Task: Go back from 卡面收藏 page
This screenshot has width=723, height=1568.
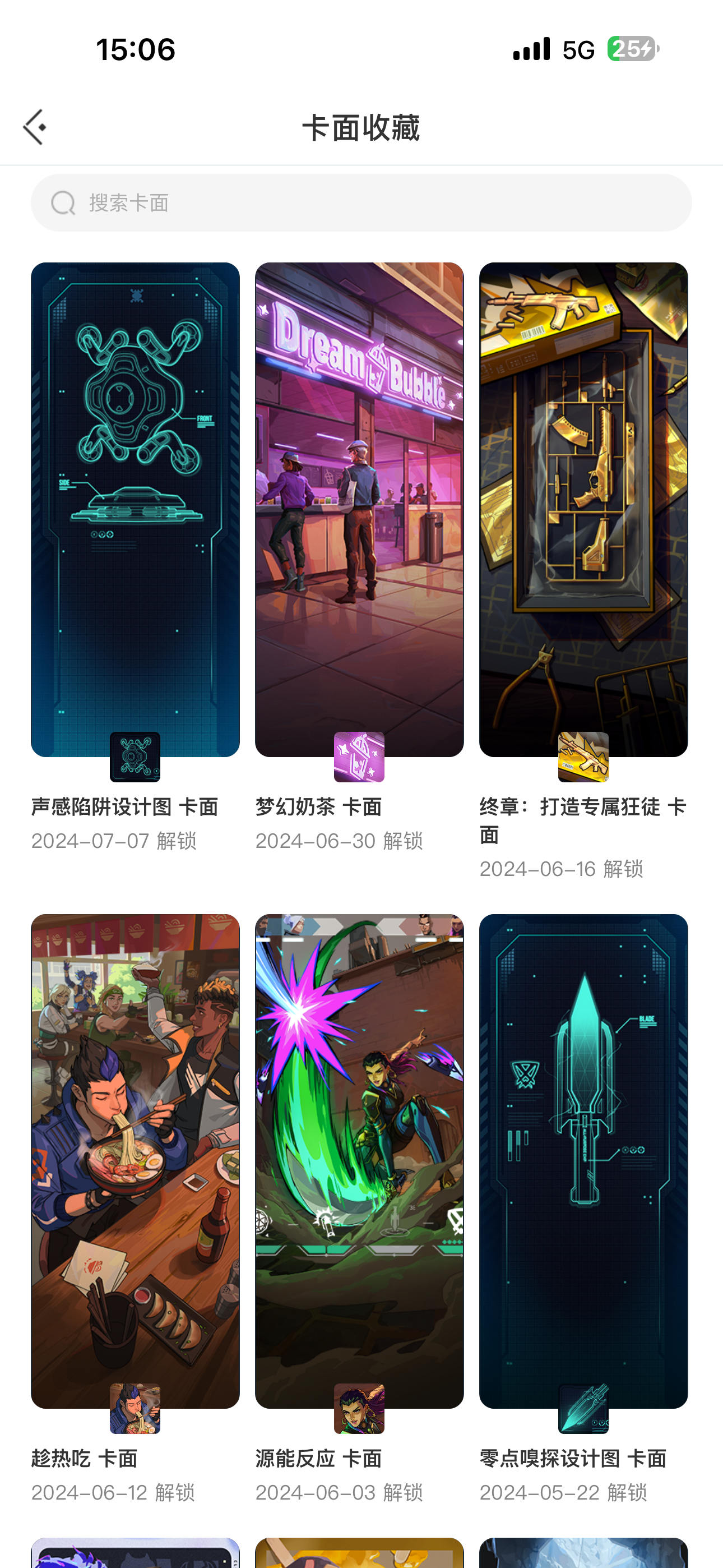Action: pyautogui.click(x=35, y=127)
